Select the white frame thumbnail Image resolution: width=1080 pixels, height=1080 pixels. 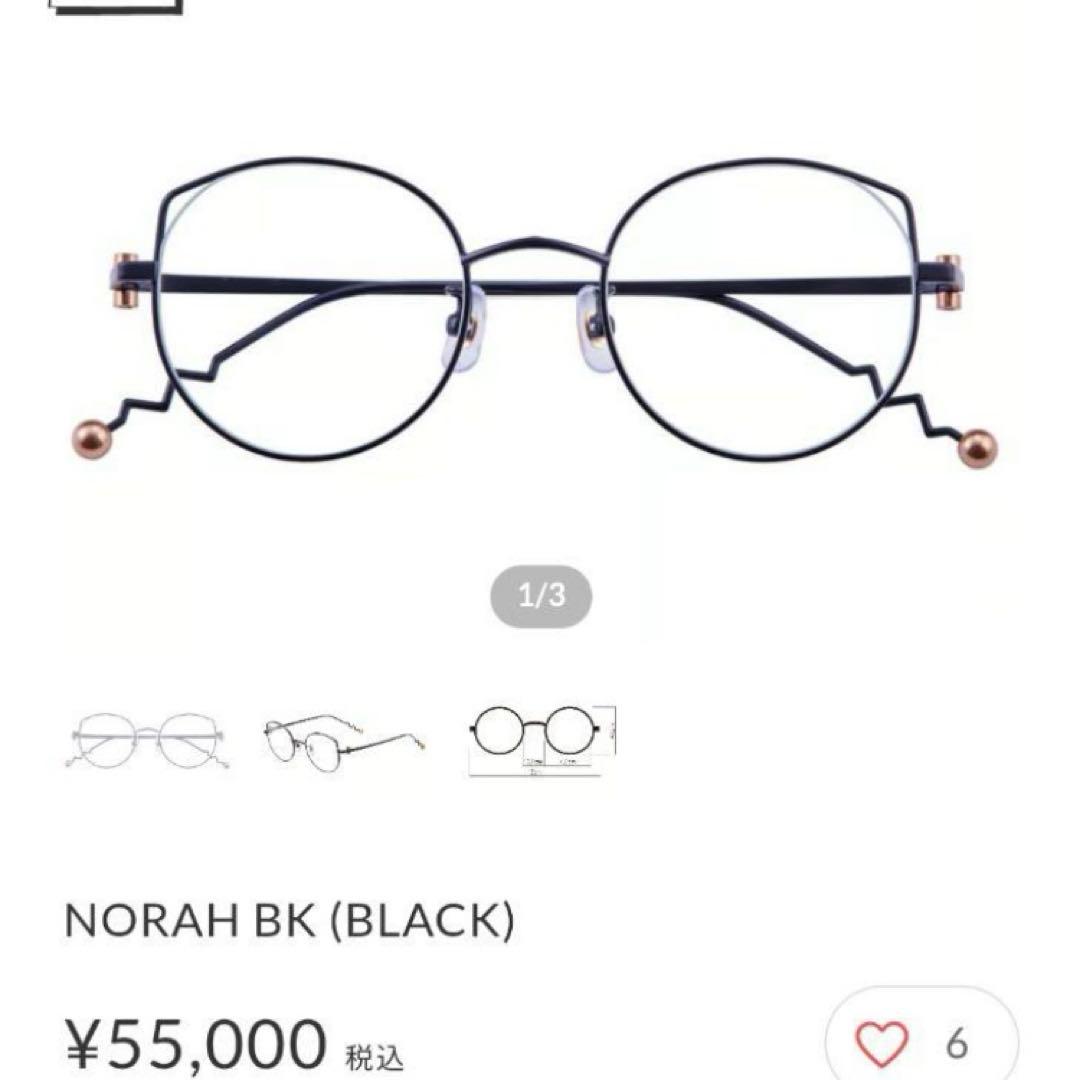click(148, 741)
